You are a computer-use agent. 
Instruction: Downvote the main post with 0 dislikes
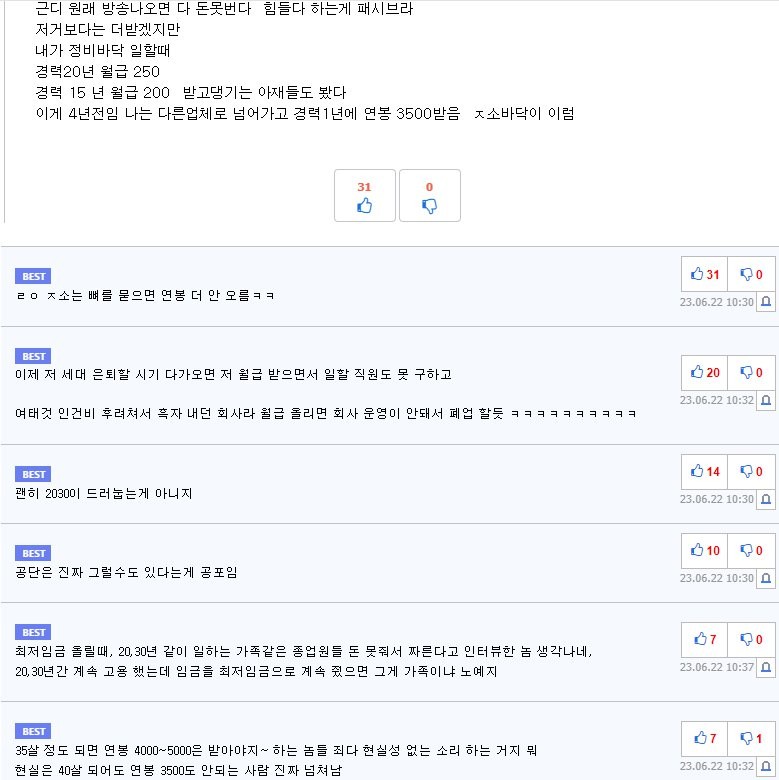click(x=429, y=195)
